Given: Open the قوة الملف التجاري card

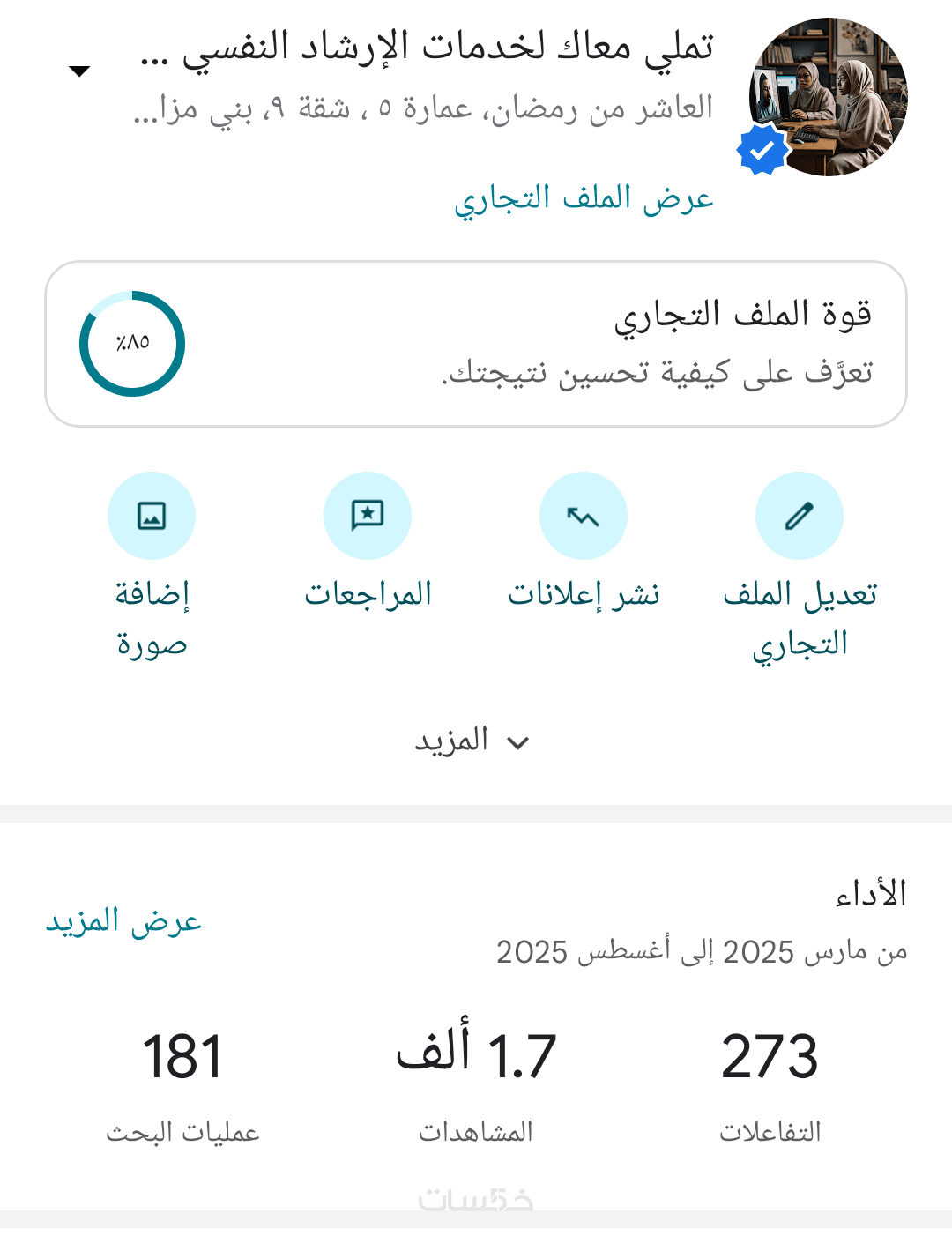Looking at the screenshot, I should coord(476,344).
